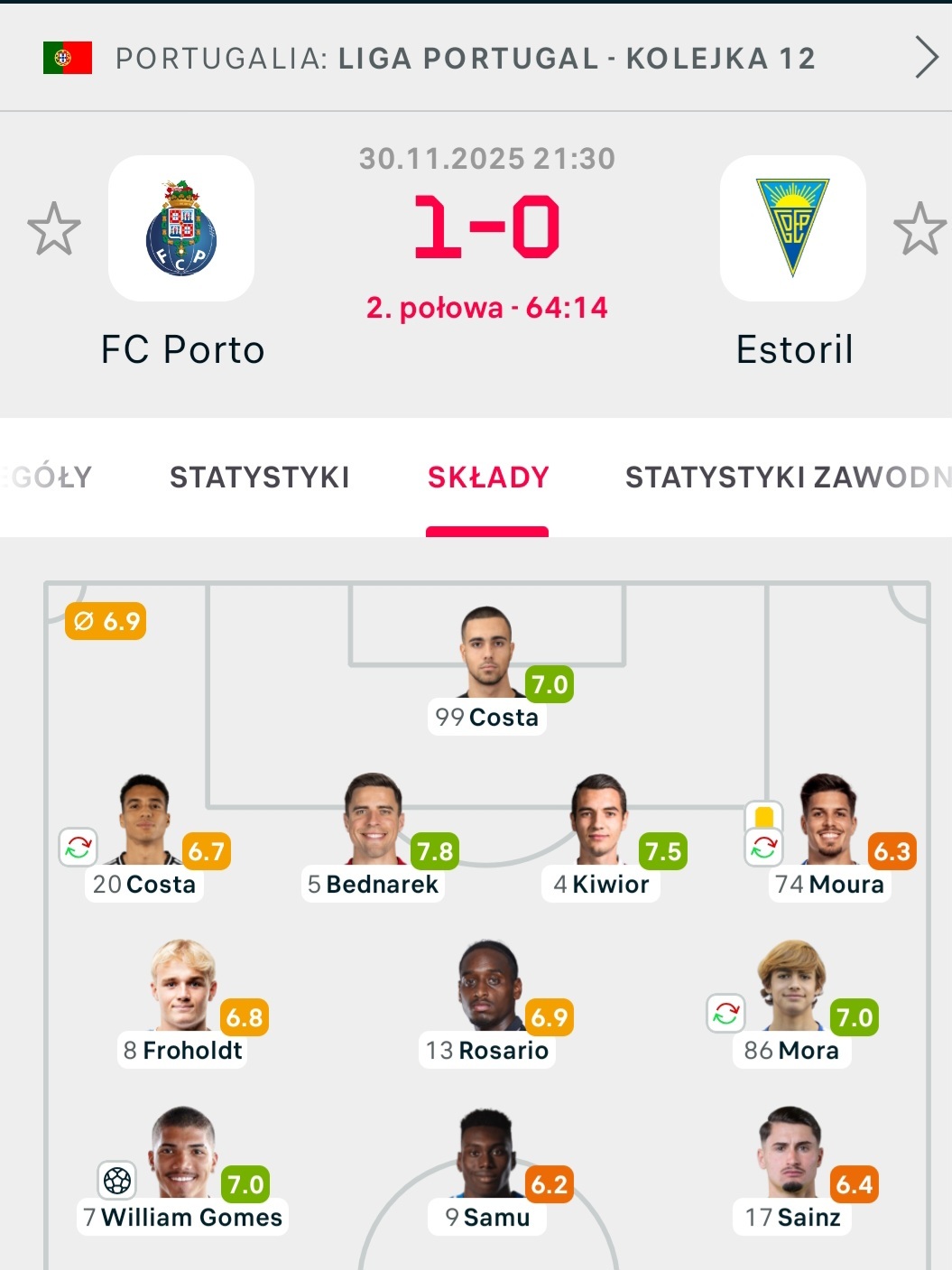
Task: Show details for 74 Moura
Action: pyautogui.click(x=829, y=837)
